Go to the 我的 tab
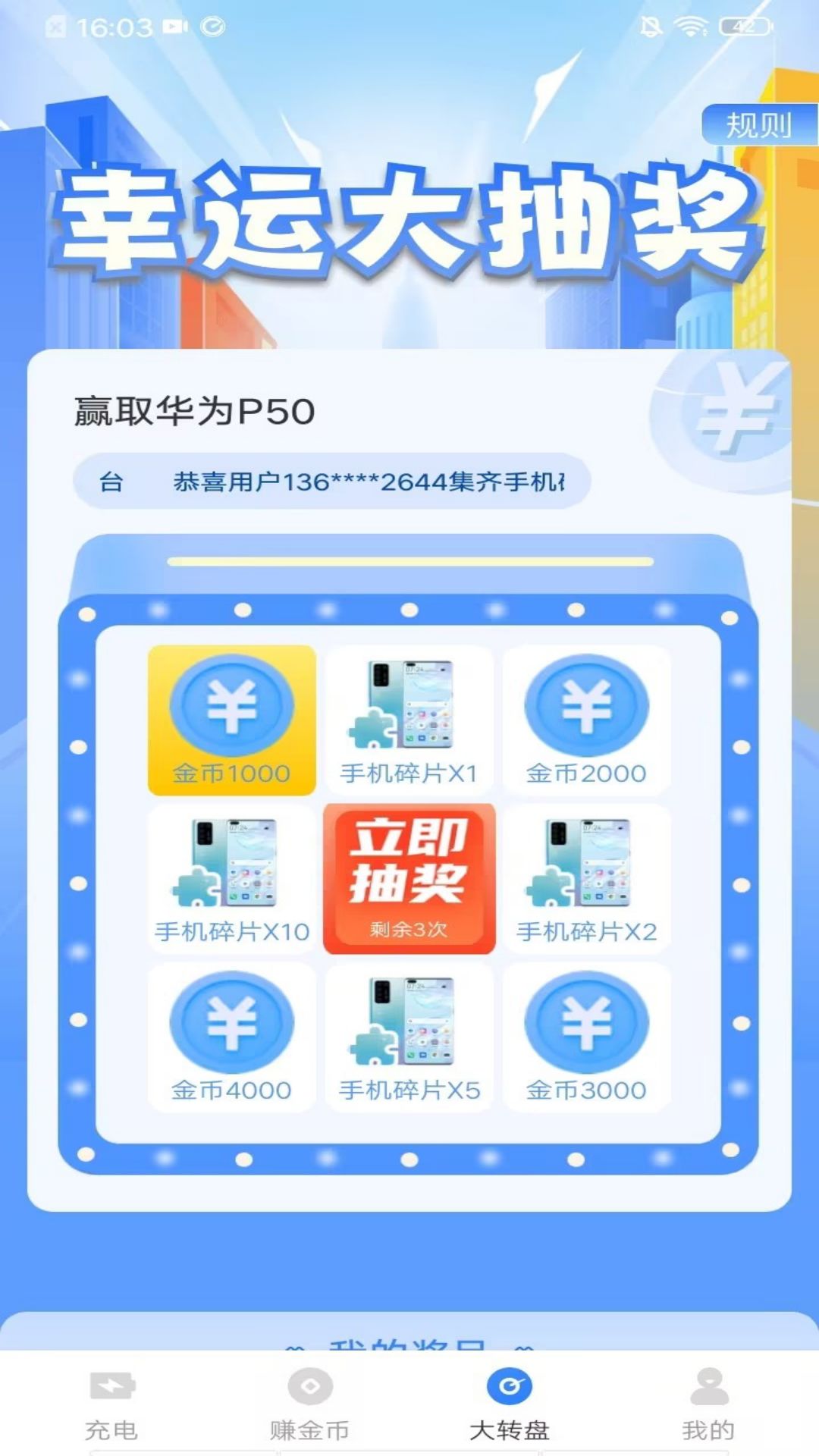This screenshot has height=1456, width=819. click(708, 1404)
